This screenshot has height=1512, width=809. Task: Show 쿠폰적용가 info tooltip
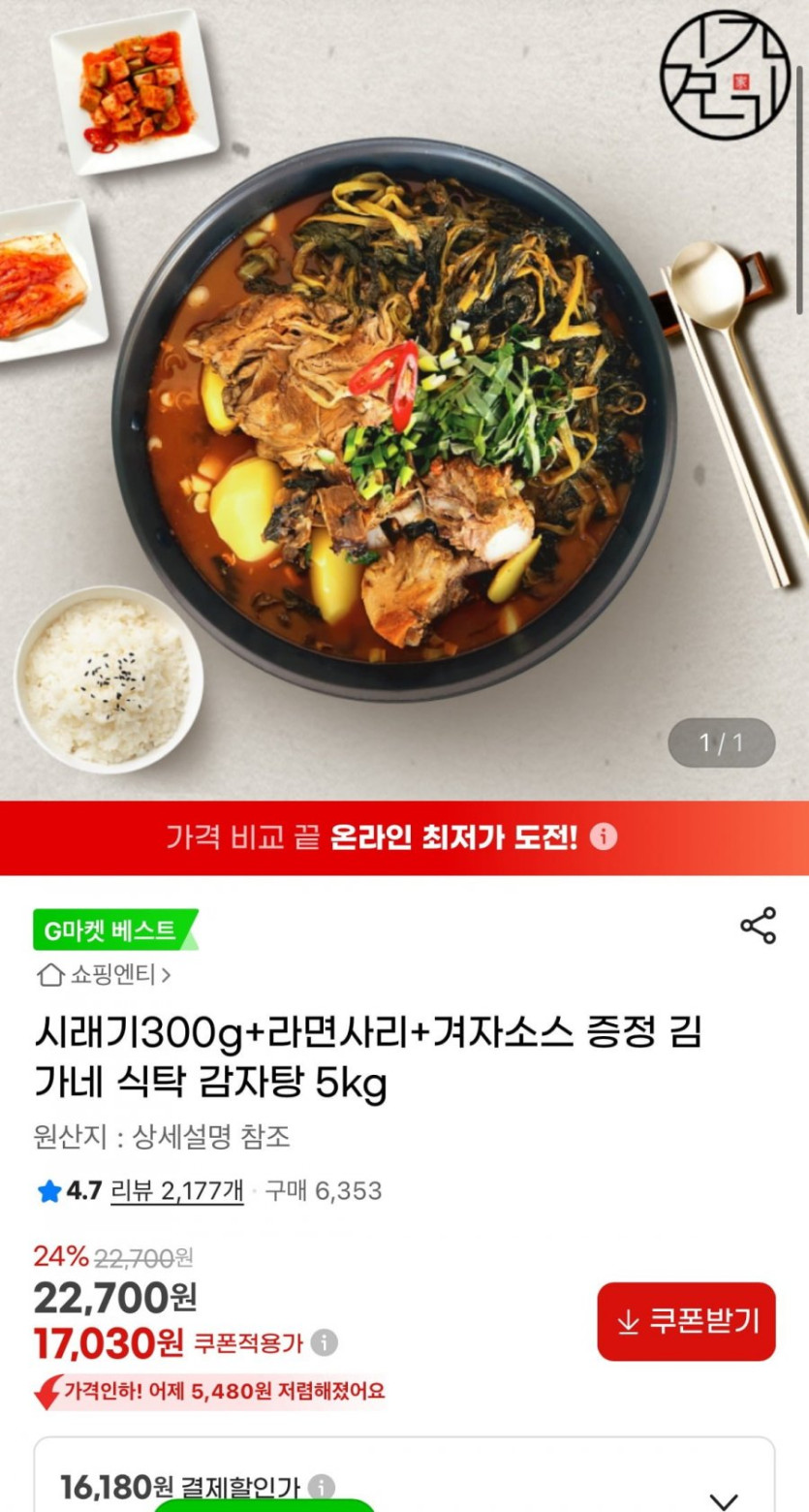click(325, 1343)
